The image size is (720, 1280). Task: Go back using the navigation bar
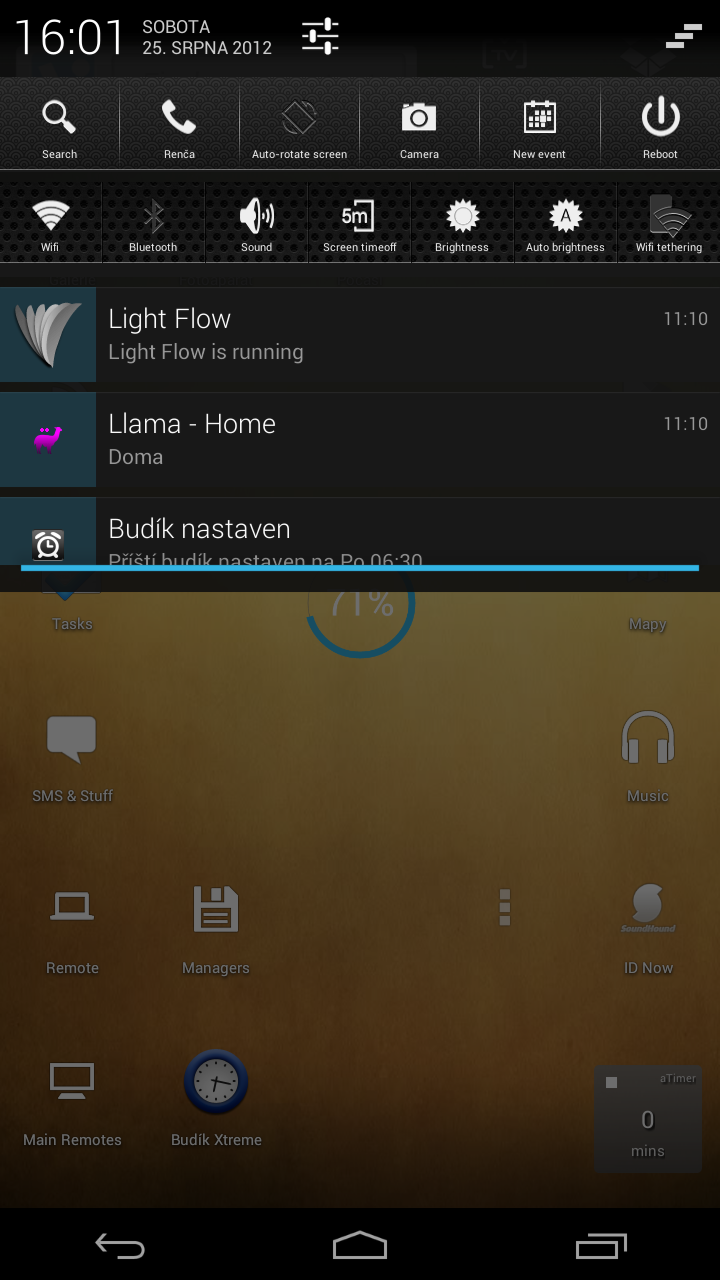pos(120,1245)
